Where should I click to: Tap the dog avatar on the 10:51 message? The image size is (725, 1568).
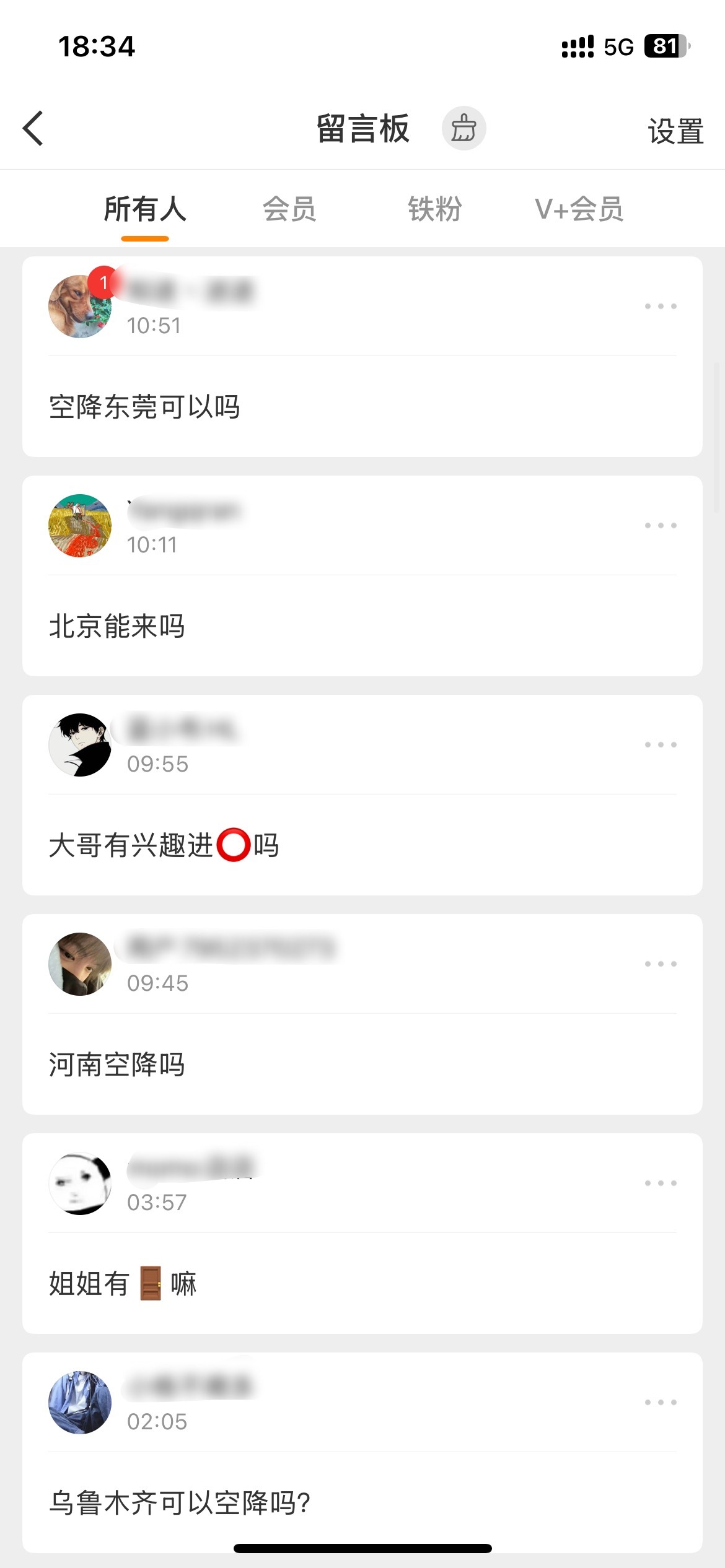pyautogui.click(x=80, y=307)
